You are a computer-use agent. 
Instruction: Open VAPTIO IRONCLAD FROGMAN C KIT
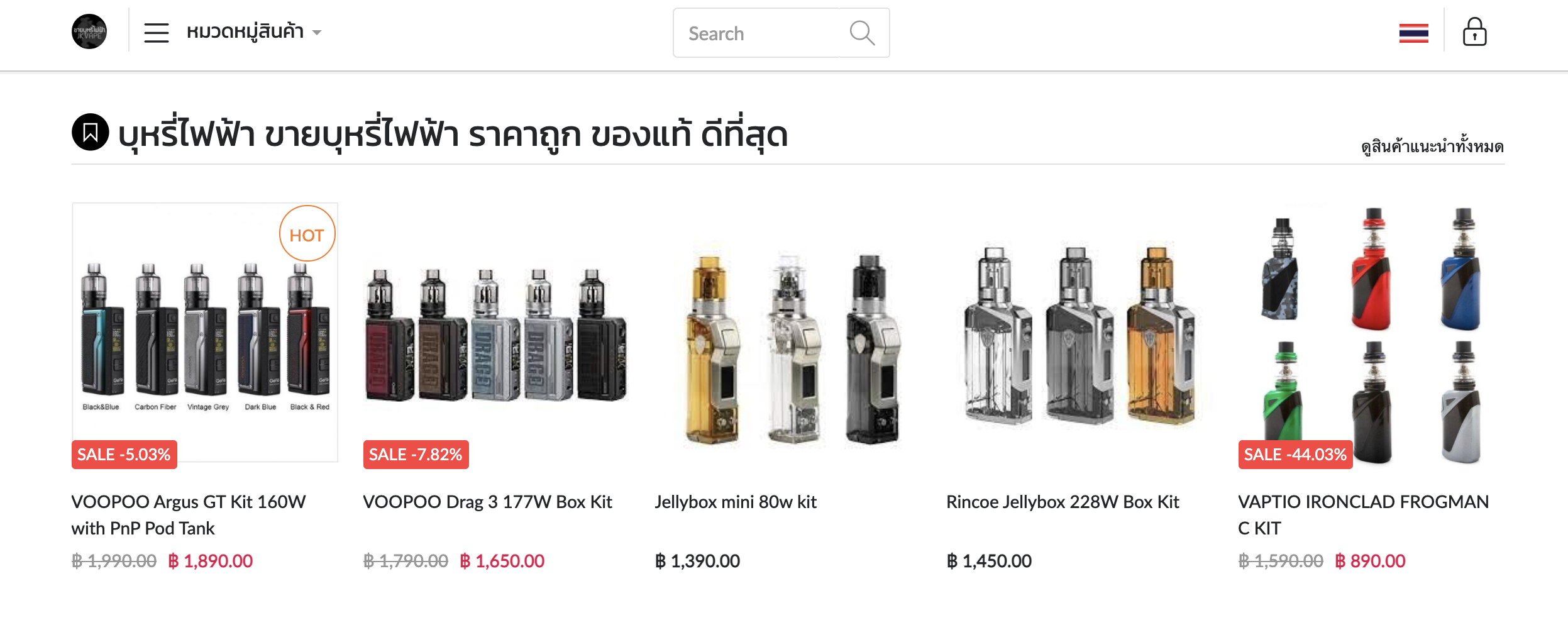pos(1362,514)
